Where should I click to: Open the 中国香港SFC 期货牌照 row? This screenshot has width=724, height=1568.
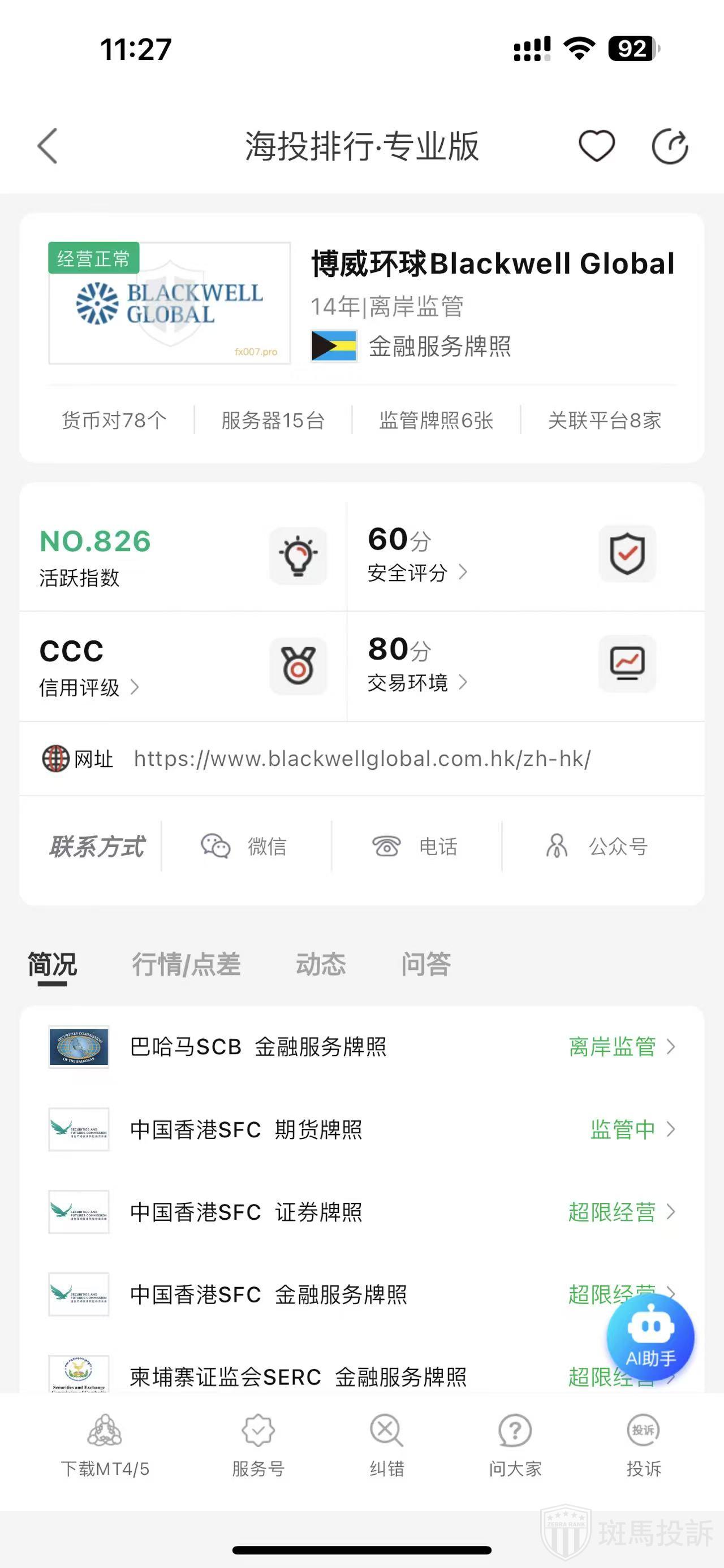361,1130
